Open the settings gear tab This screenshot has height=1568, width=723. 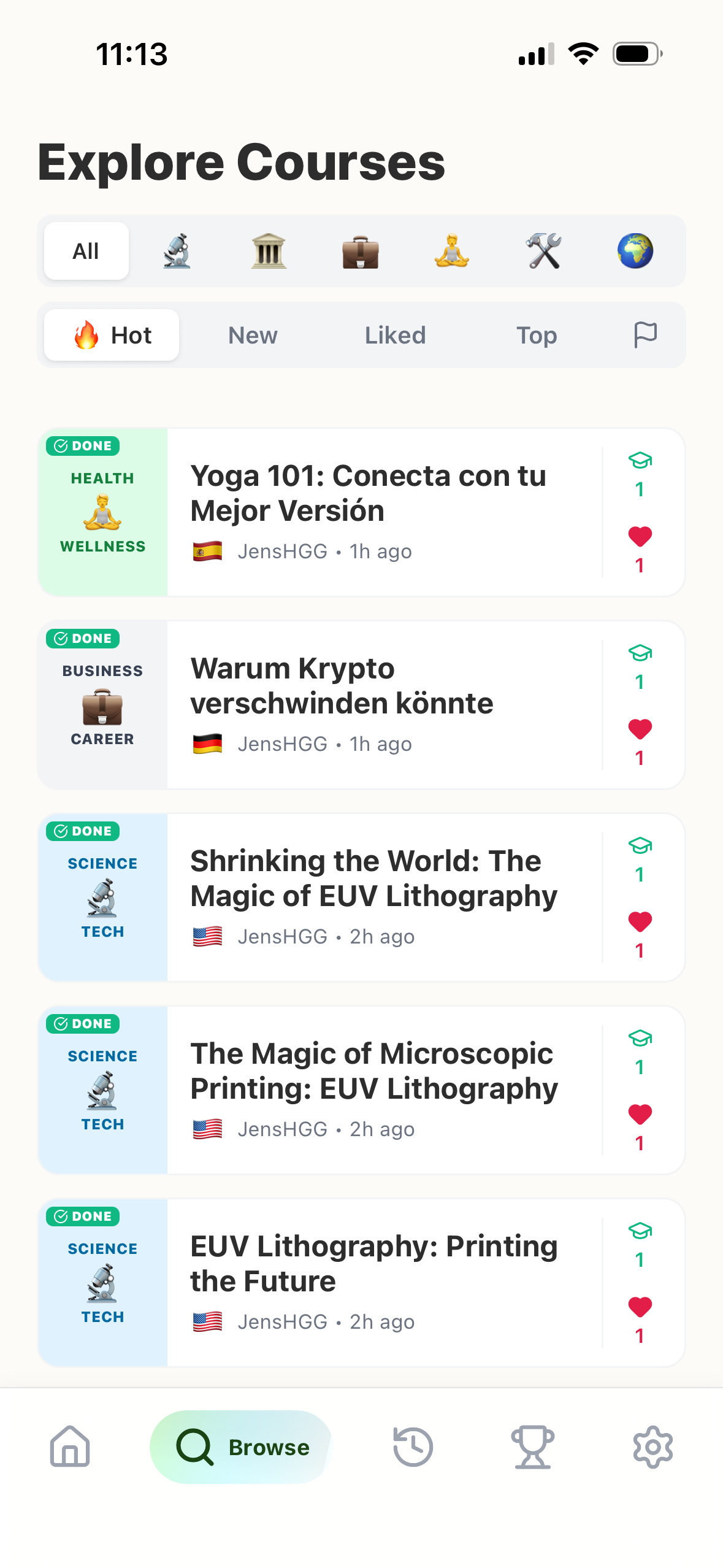pos(652,1447)
